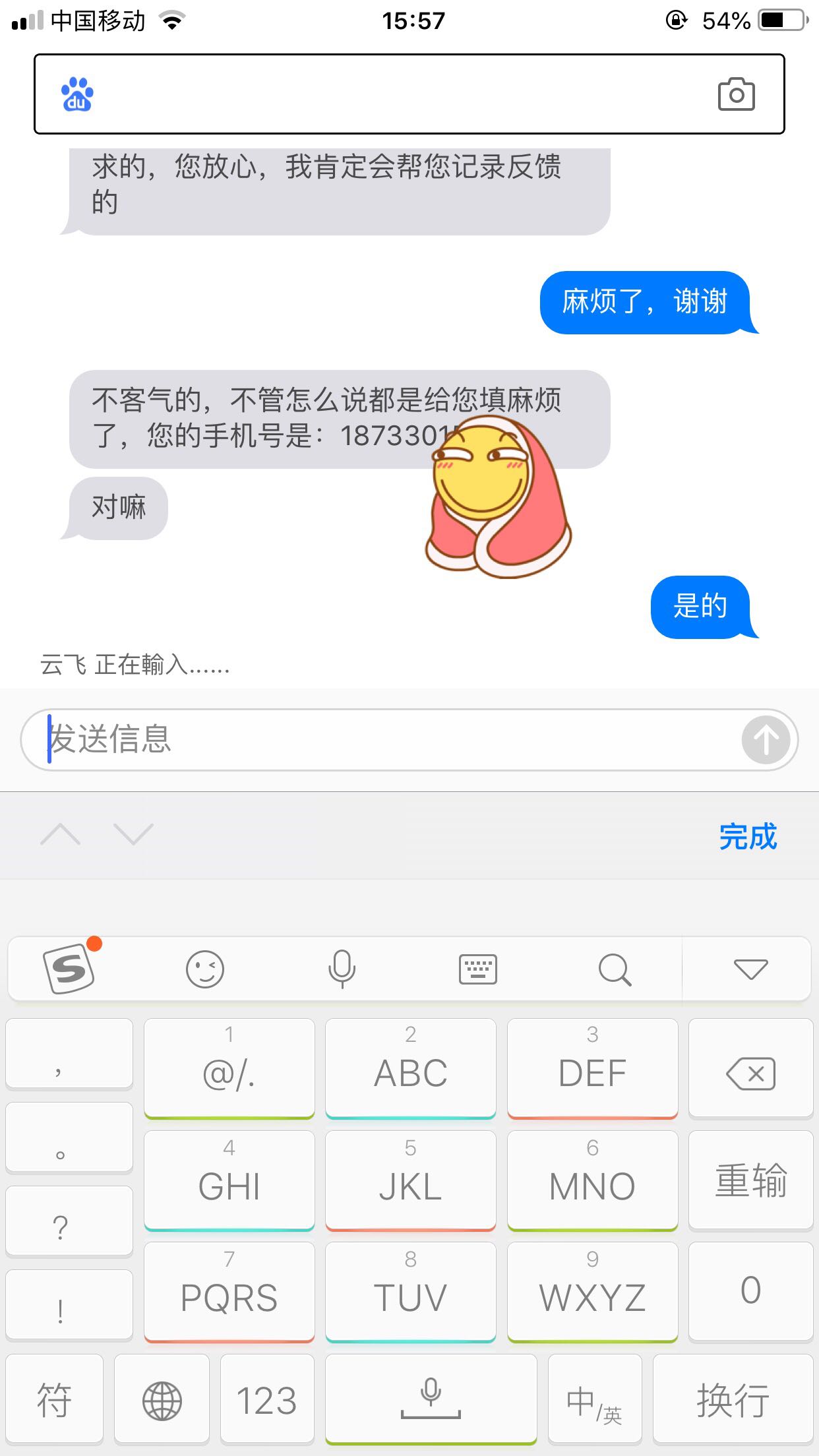This screenshot has width=819, height=1456.
Task: Tap the Baidu search box
Action: 409,94
